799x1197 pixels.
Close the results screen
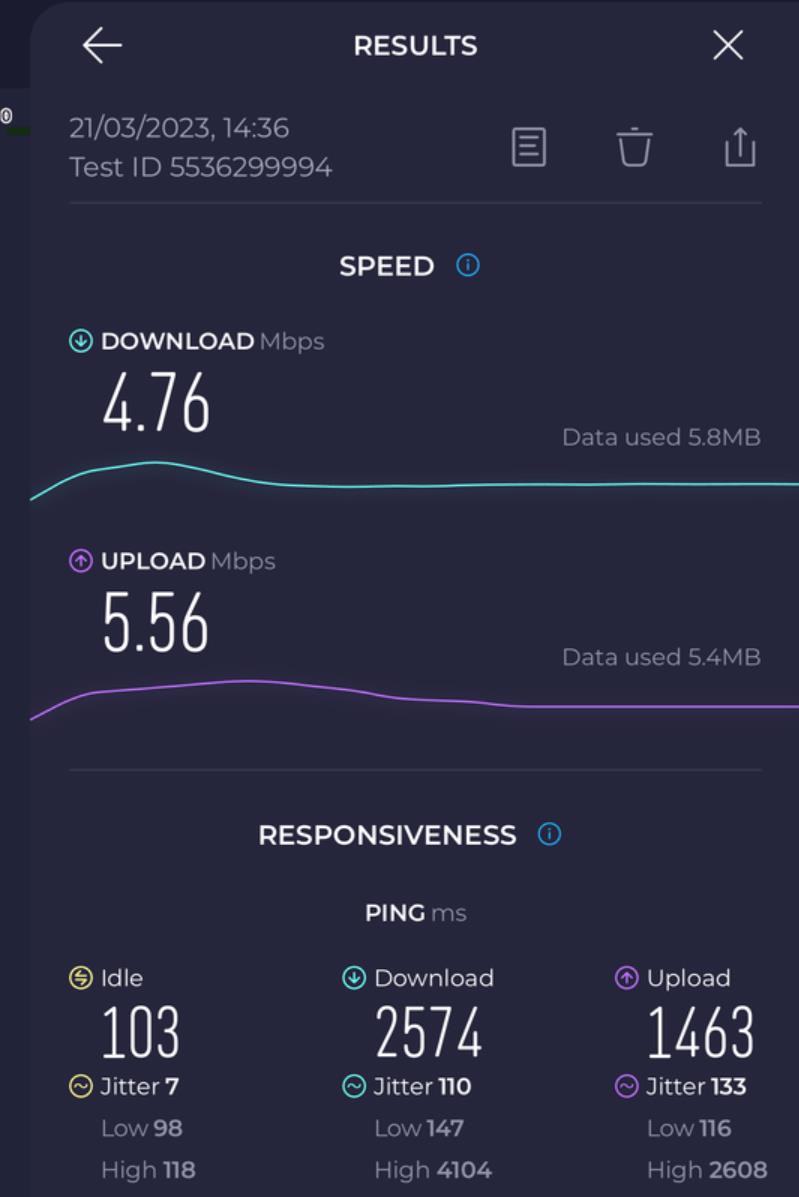(x=728, y=45)
